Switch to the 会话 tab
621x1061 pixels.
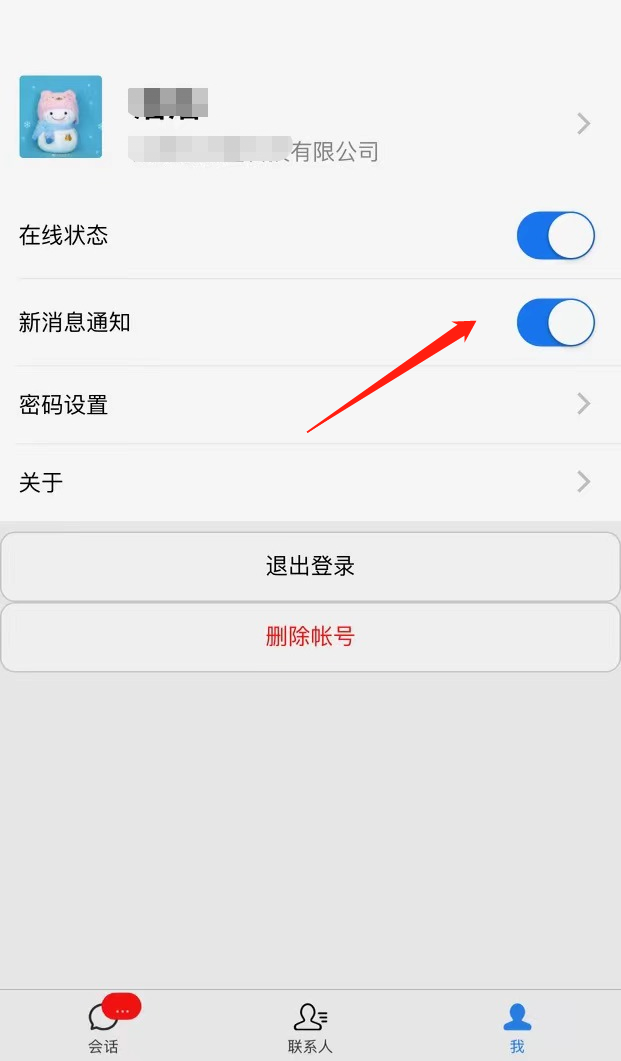coord(104,1025)
